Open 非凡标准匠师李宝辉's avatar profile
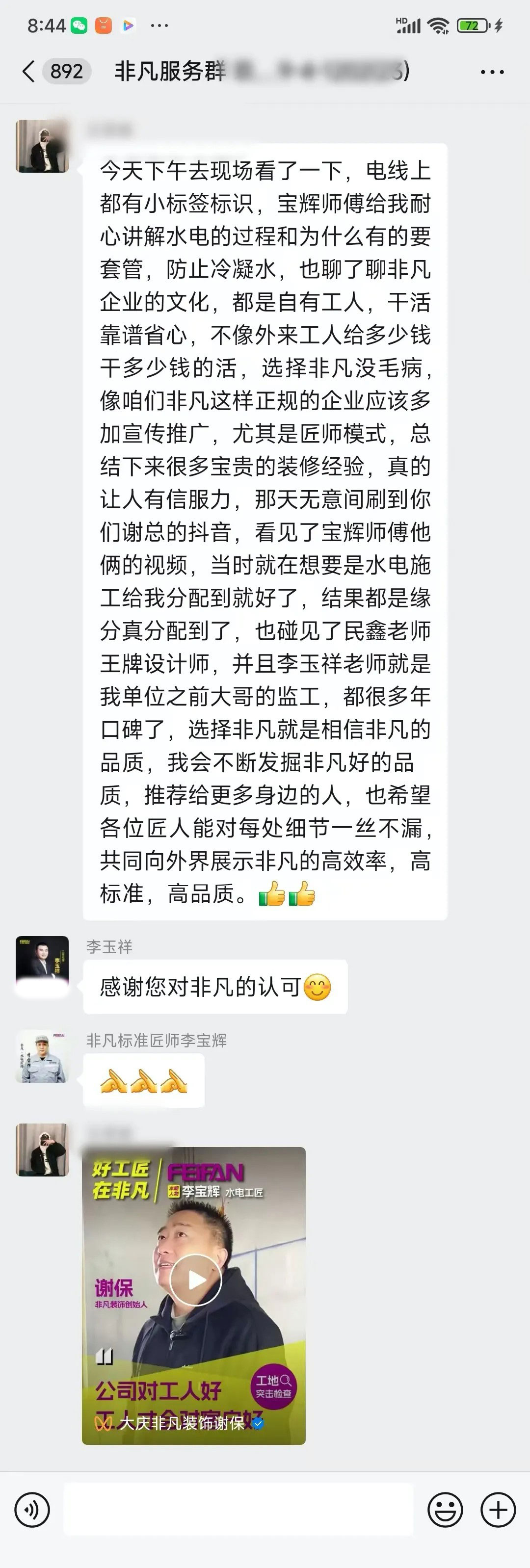Image resolution: width=530 pixels, height=1568 pixels. [x=42, y=1056]
